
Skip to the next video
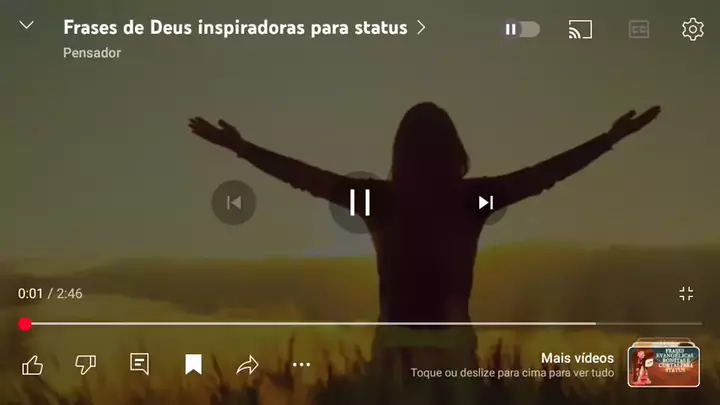tap(486, 203)
